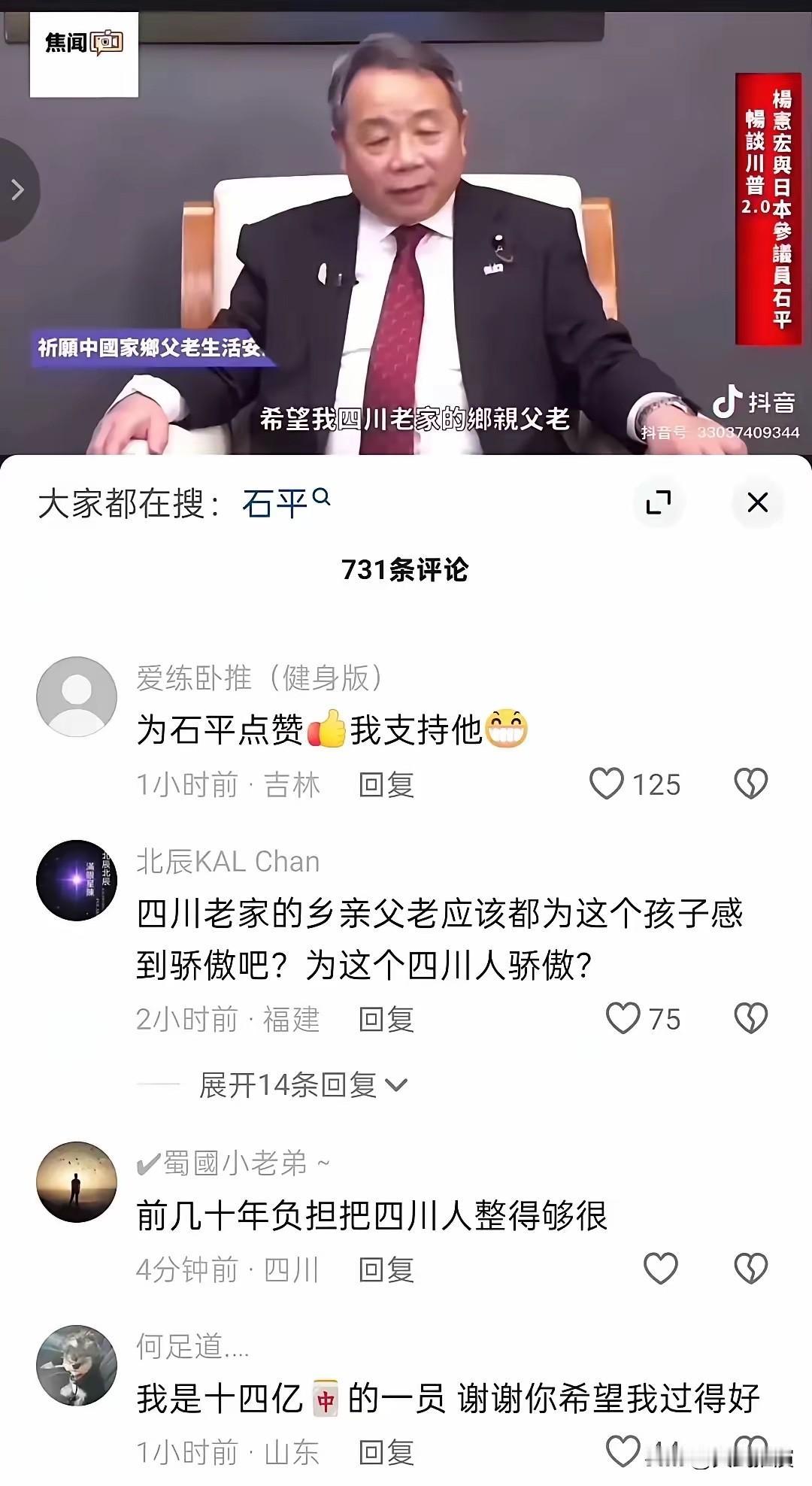Image resolution: width=812 pixels, height=1486 pixels.
Task: Click the heart icon on 何足道's comment
Action: point(625,1452)
